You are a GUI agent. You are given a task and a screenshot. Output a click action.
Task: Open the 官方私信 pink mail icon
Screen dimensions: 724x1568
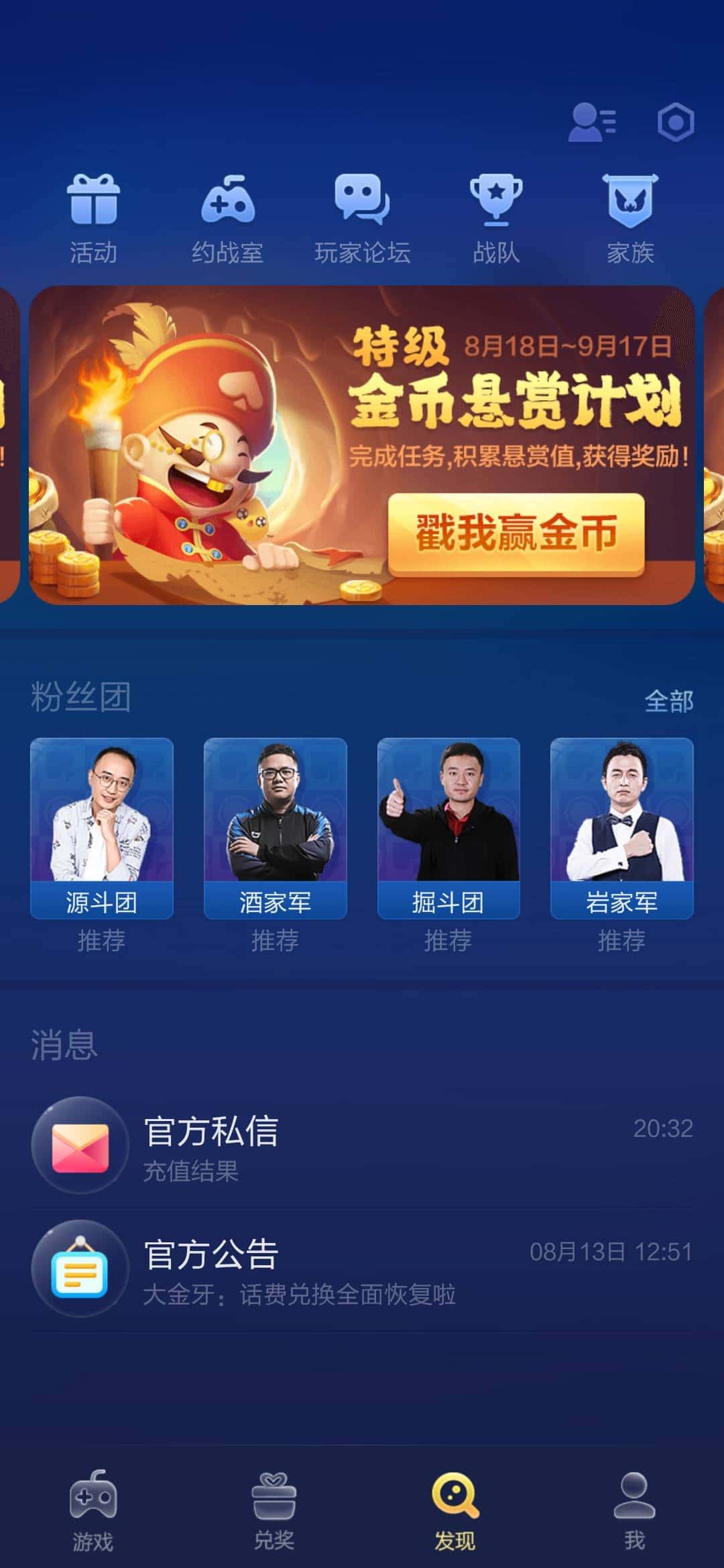pyautogui.click(x=82, y=1147)
